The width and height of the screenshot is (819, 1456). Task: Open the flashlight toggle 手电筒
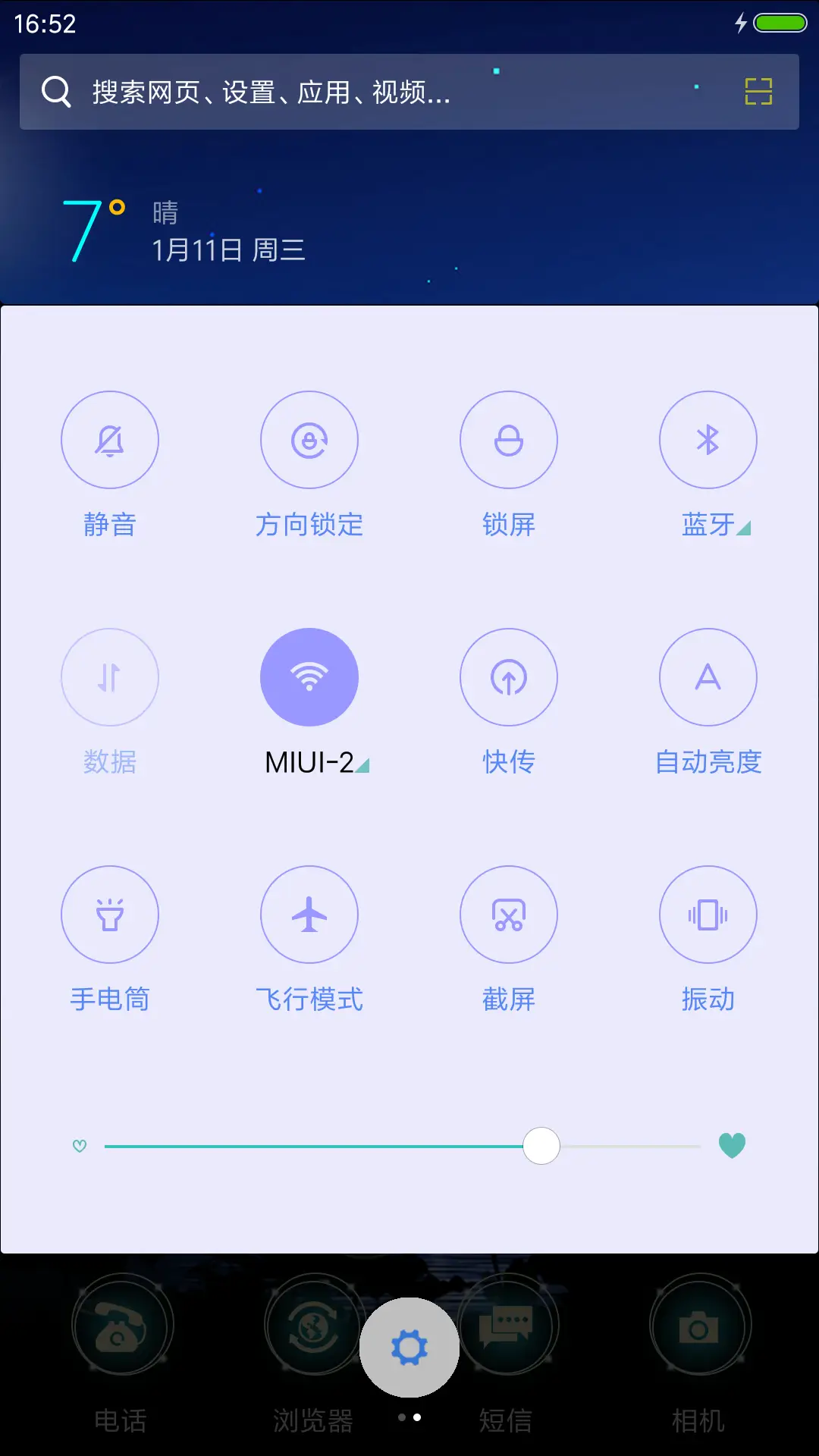(110, 915)
